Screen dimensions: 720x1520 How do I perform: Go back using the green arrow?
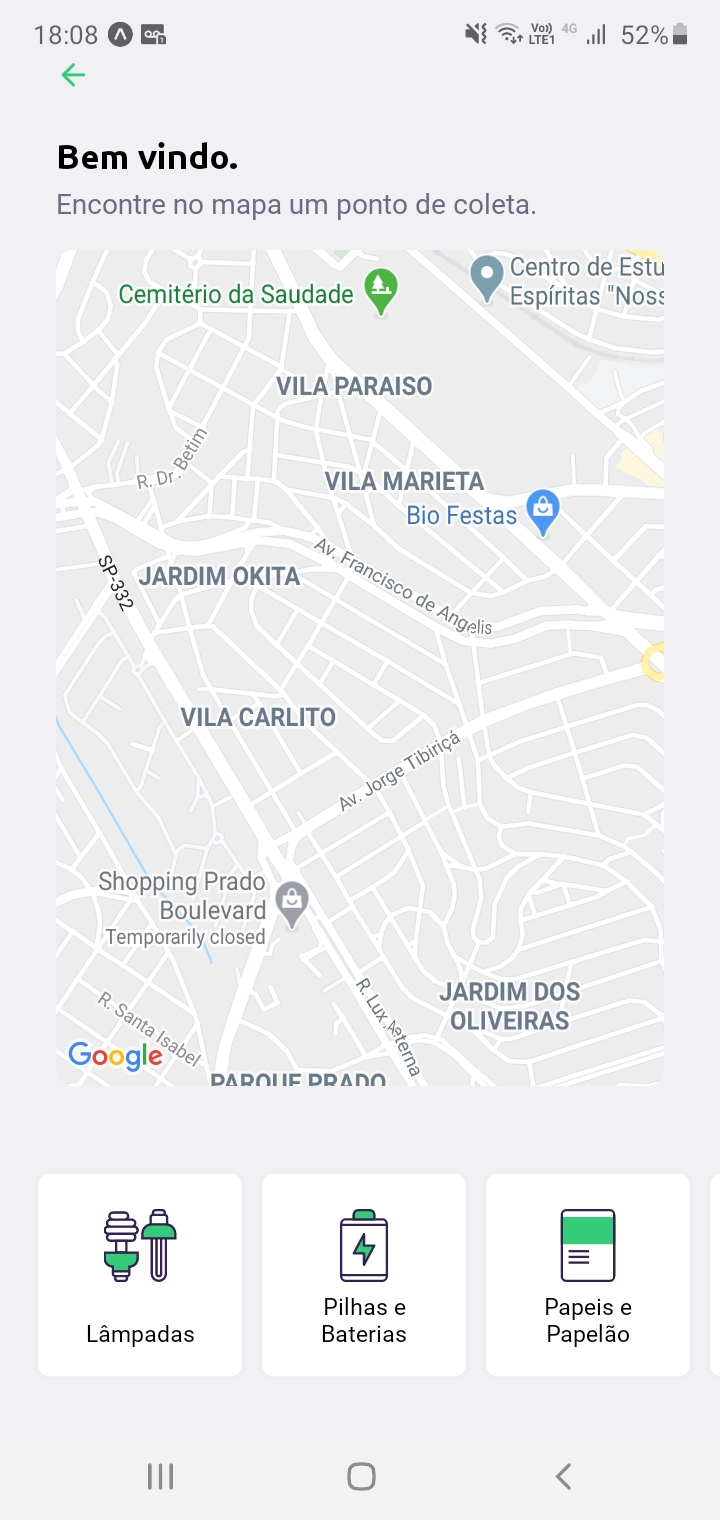coord(73,75)
